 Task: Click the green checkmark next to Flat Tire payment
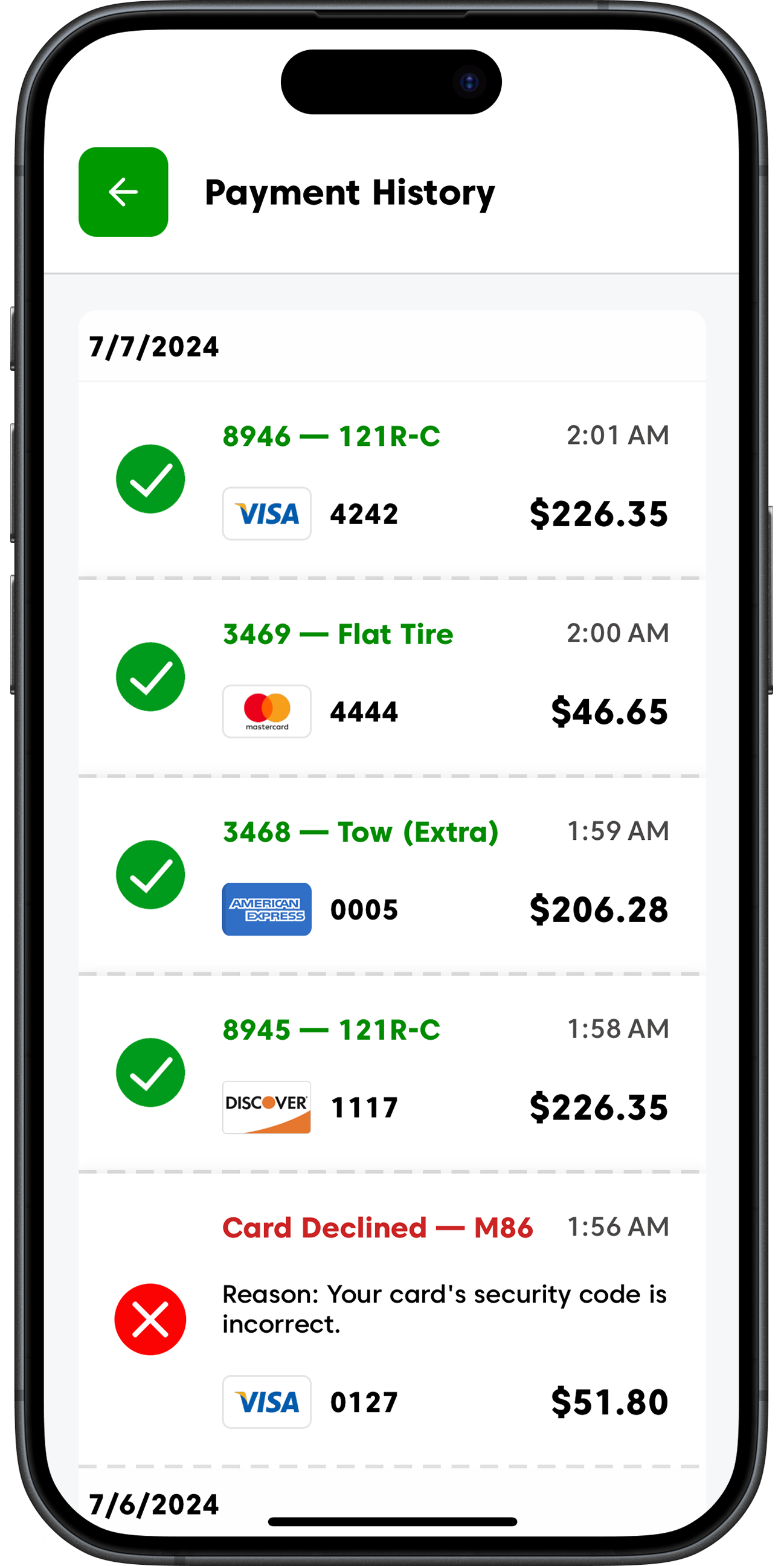point(150,676)
